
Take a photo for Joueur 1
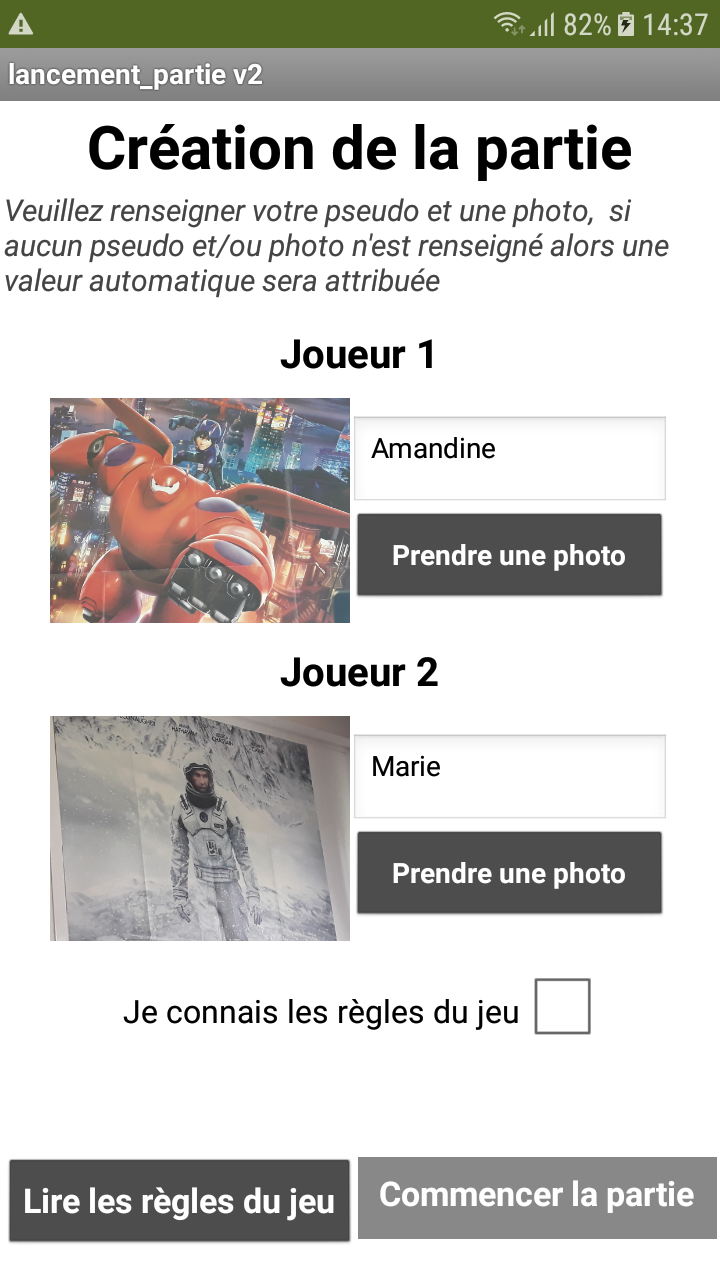[x=509, y=556]
